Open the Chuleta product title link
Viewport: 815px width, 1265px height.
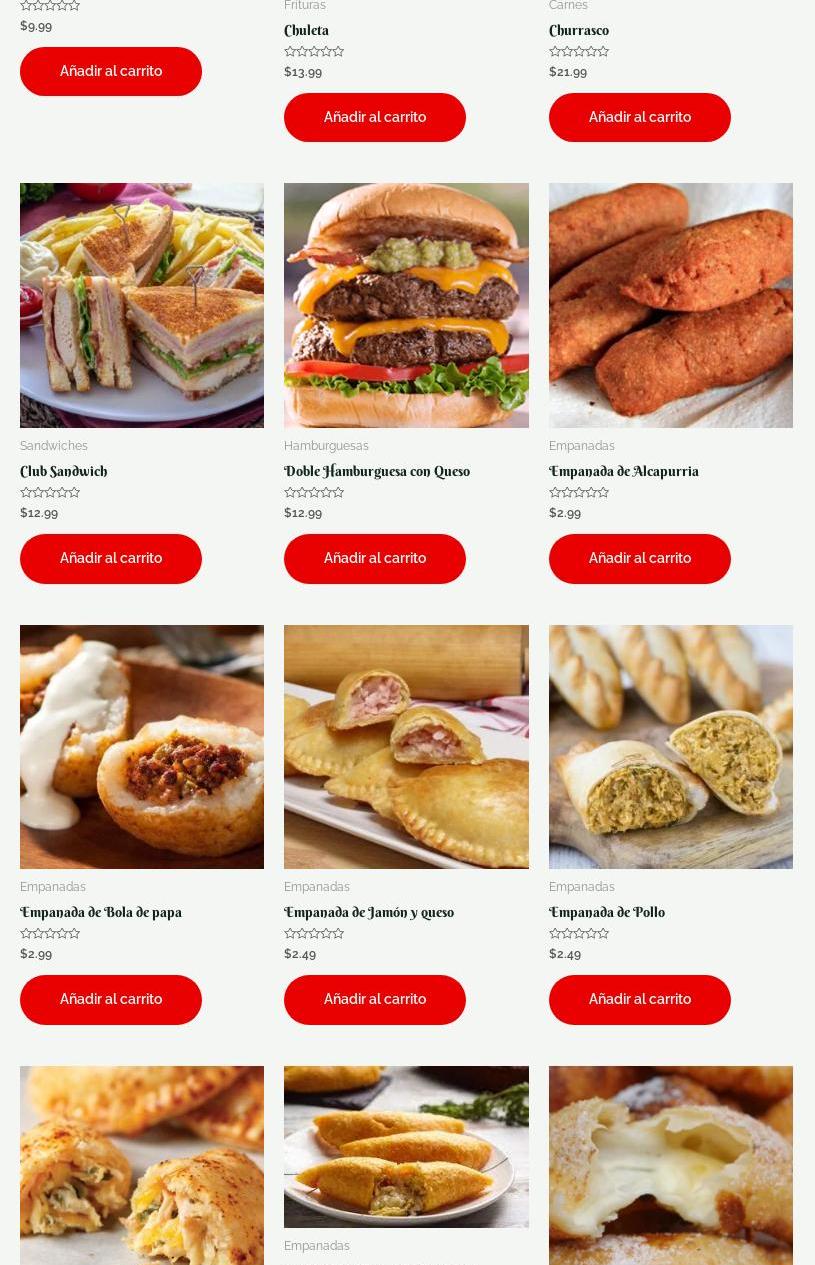306,31
